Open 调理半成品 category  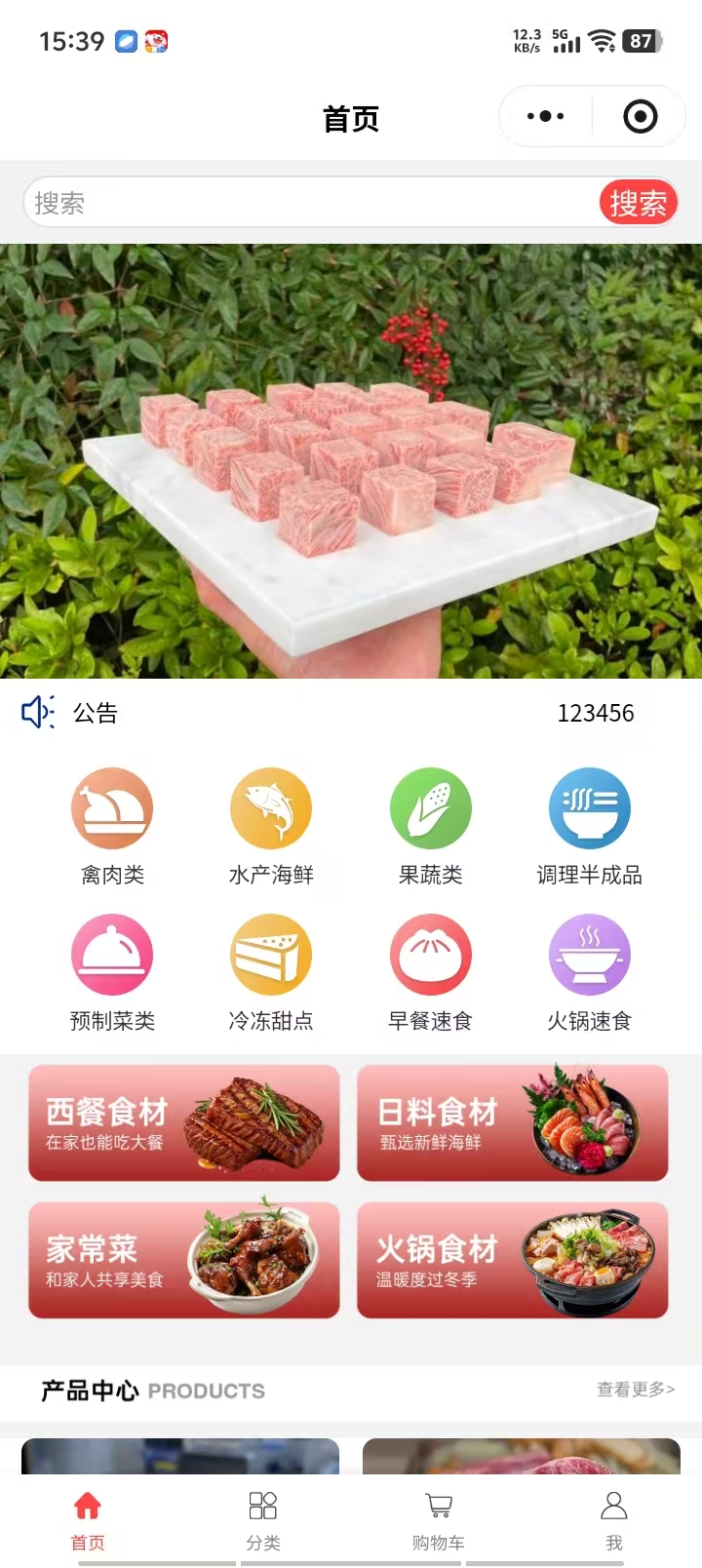(x=589, y=826)
